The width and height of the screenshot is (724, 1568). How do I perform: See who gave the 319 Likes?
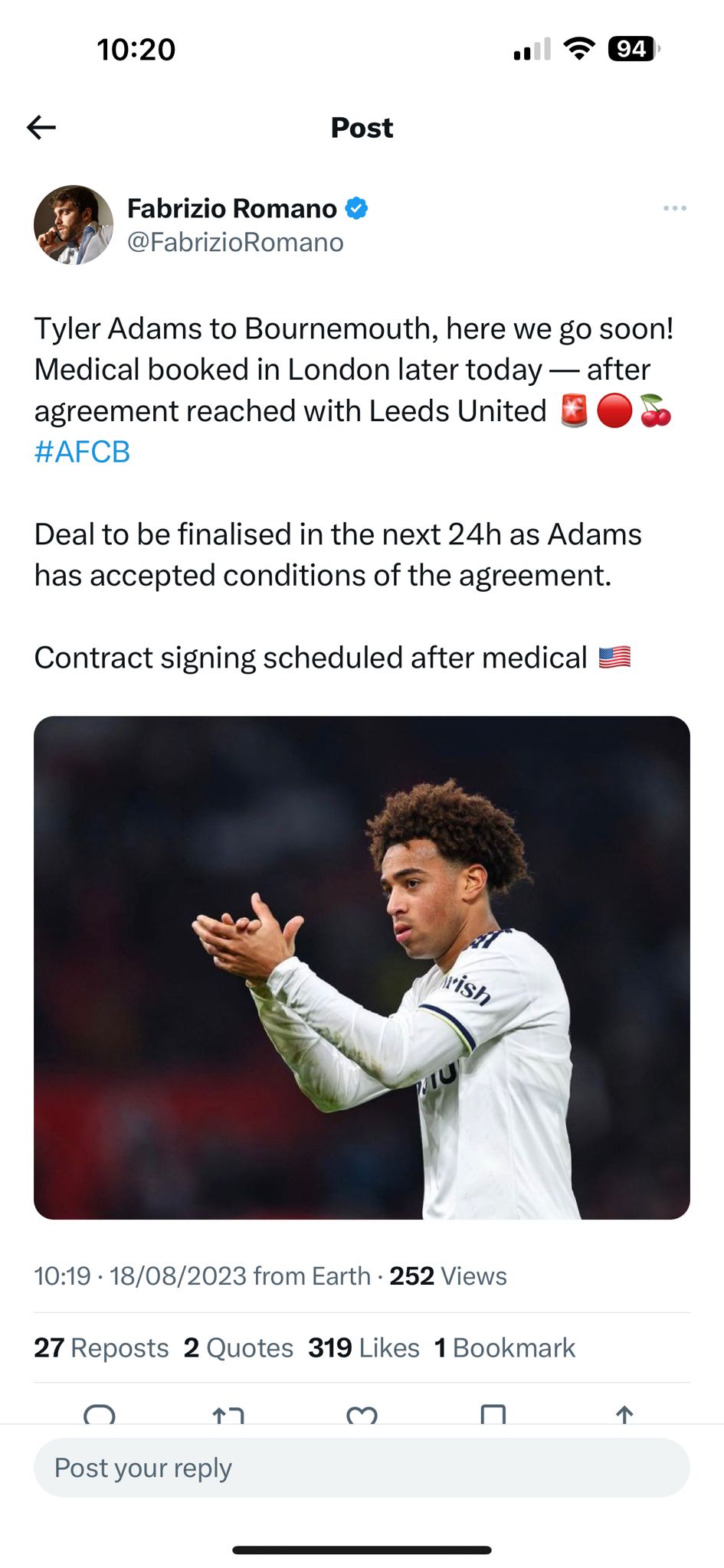click(364, 1347)
